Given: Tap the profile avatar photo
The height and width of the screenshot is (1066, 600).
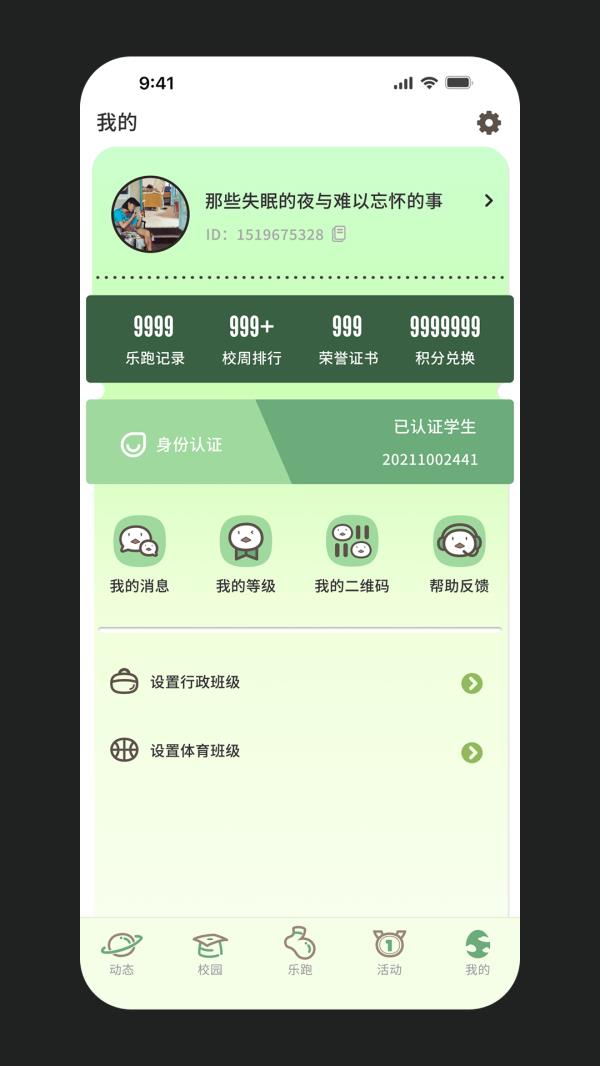Looking at the screenshot, I should 150,214.
